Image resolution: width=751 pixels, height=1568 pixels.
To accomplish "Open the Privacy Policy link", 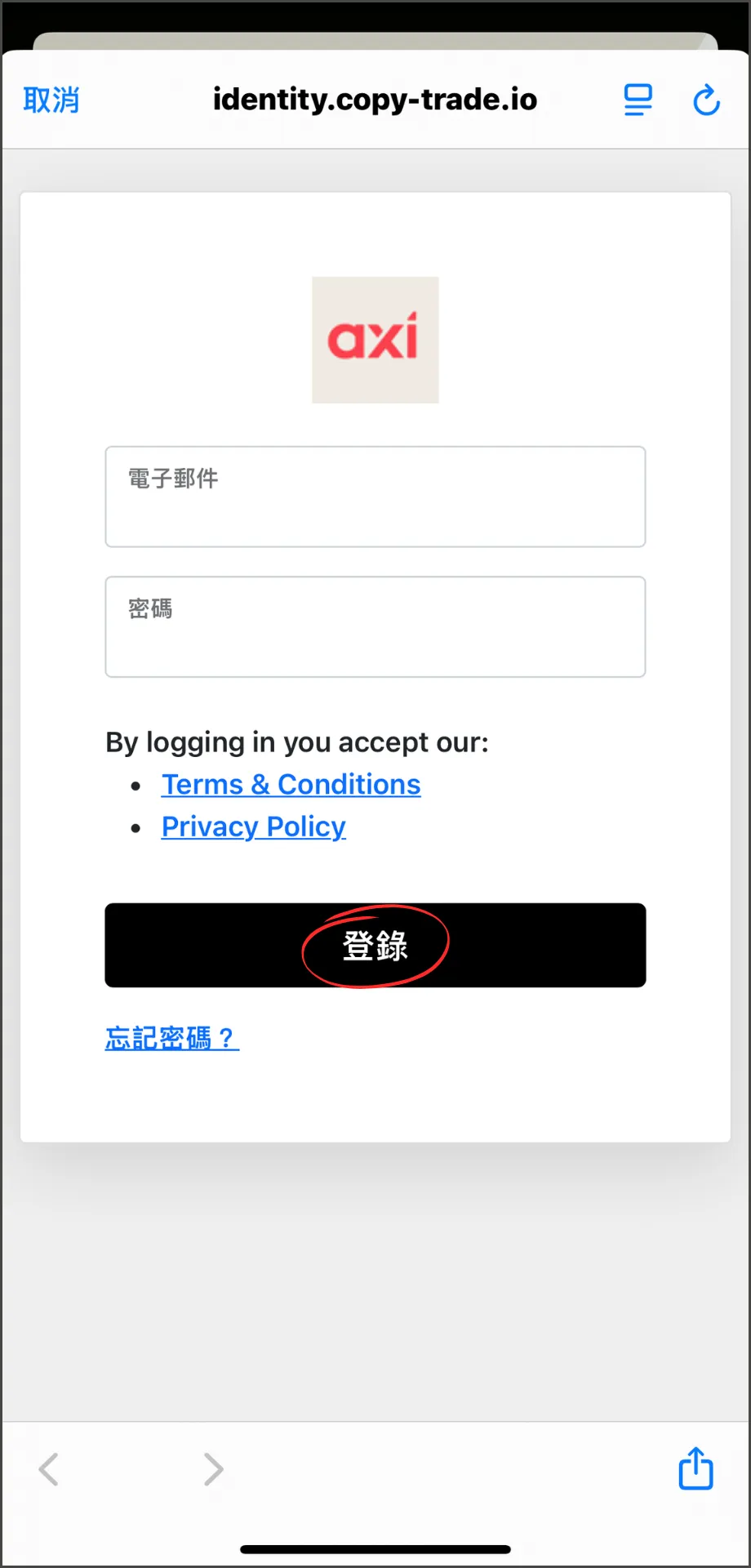I will [254, 826].
